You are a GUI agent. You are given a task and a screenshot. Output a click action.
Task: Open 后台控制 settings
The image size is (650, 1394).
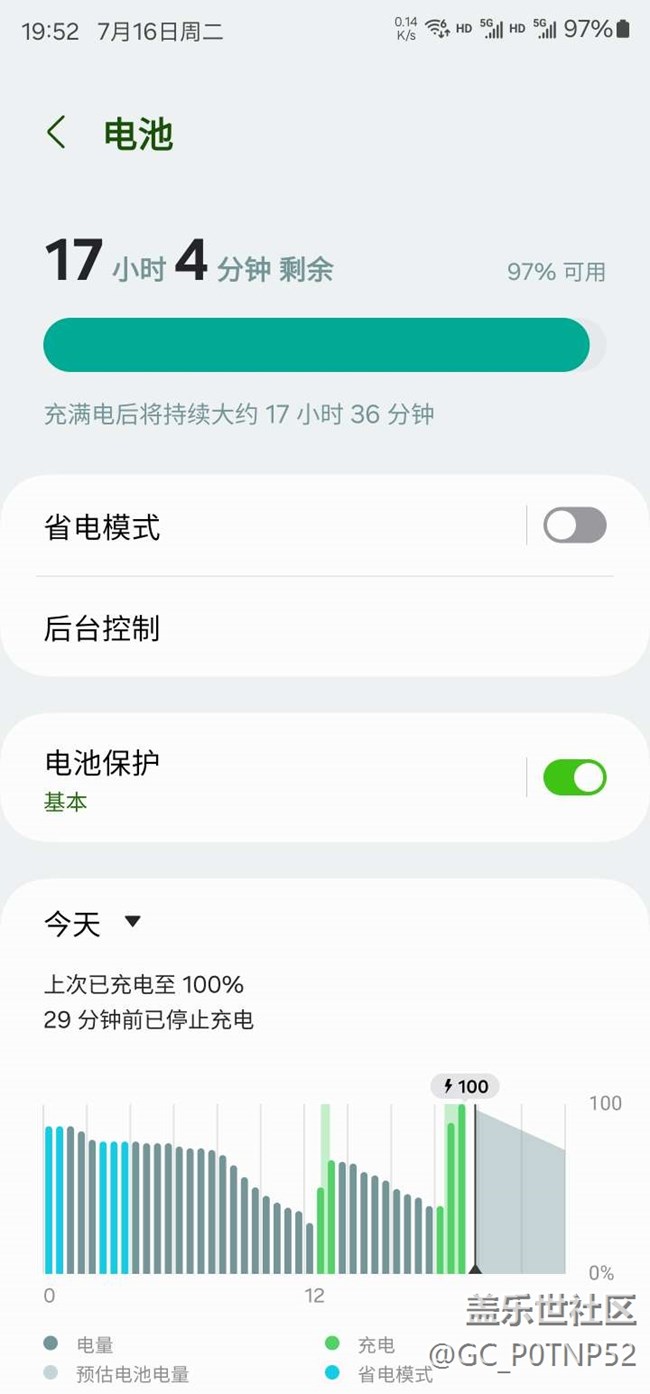tap(325, 628)
